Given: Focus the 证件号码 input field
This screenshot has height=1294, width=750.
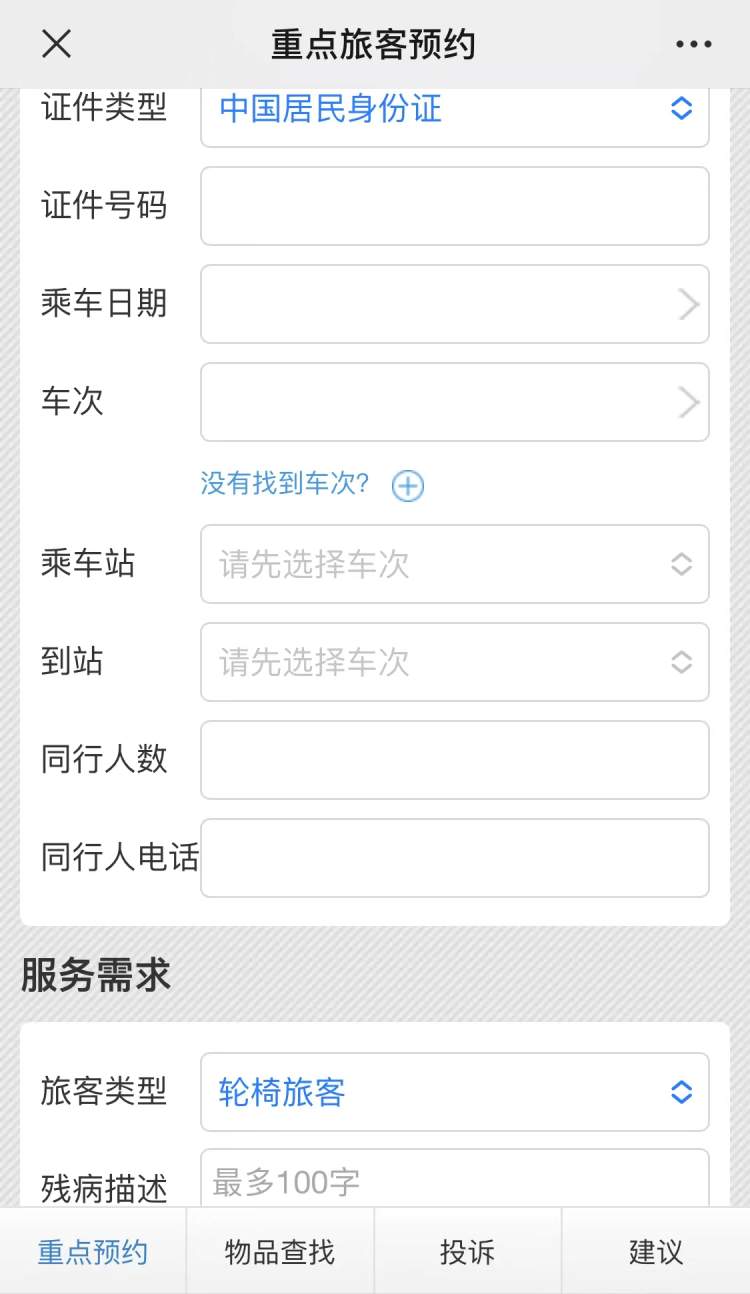Looking at the screenshot, I should (455, 206).
